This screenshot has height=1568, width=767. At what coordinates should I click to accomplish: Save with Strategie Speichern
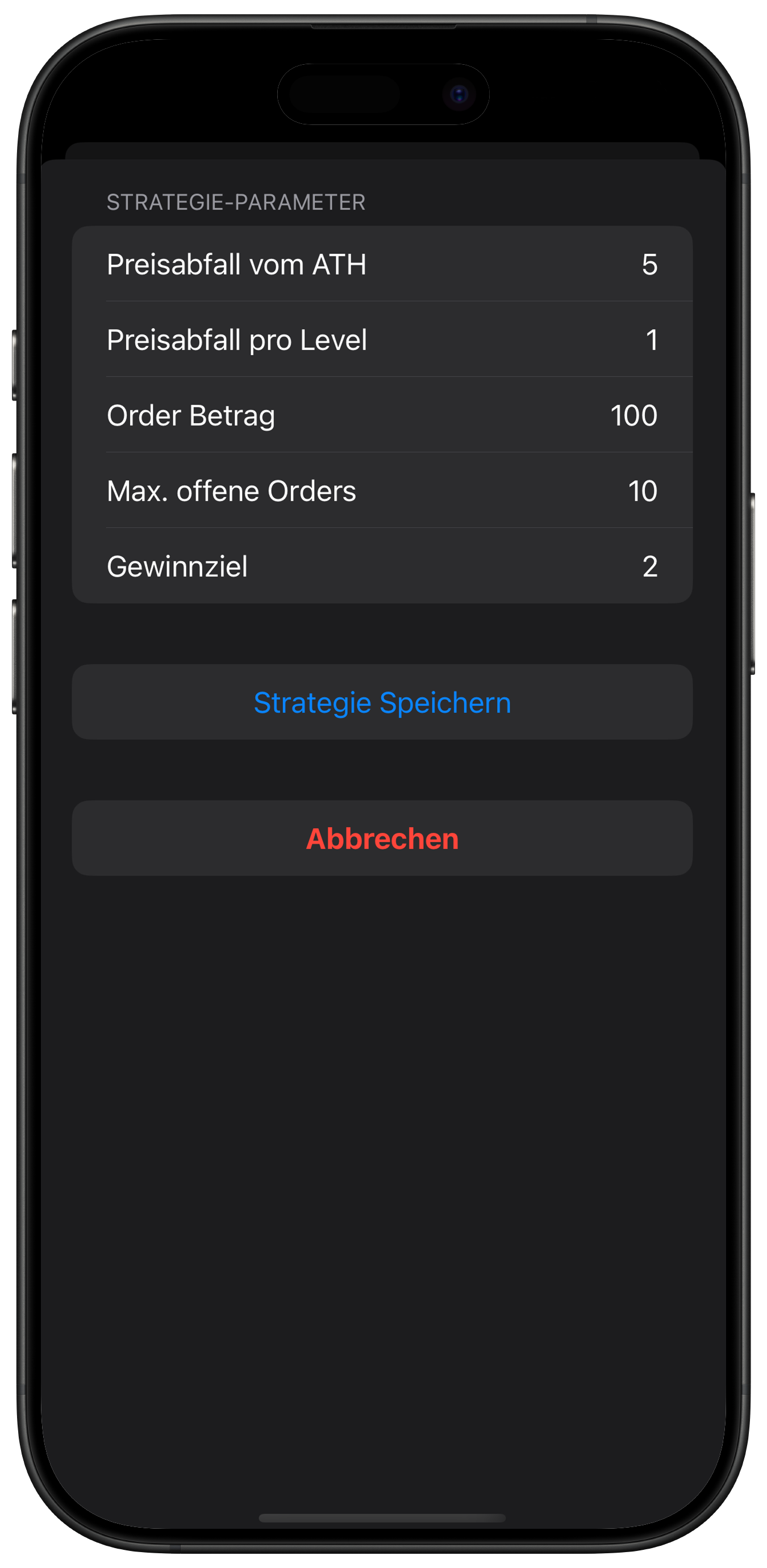click(382, 702)
